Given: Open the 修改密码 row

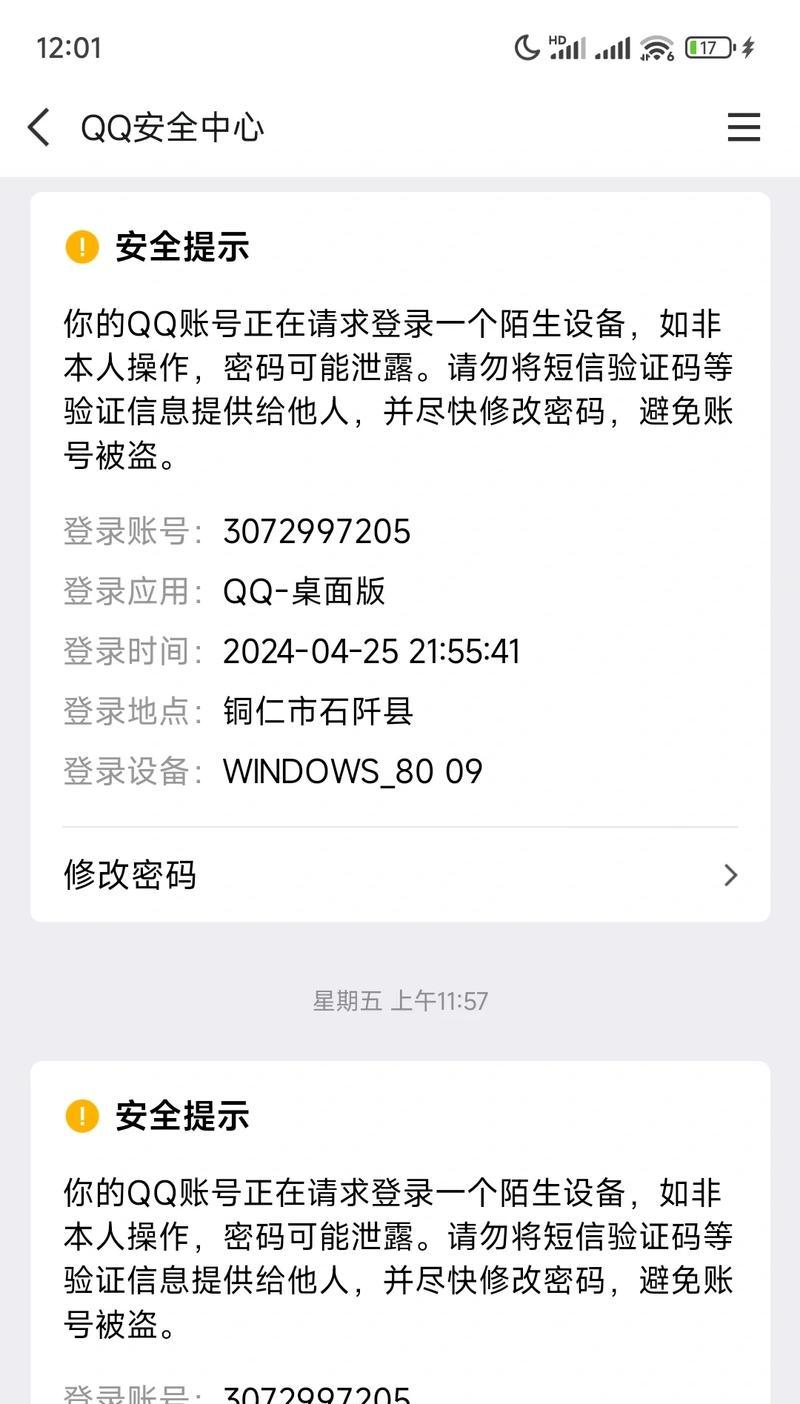Looking at the screenshot, I should point(400,875).
